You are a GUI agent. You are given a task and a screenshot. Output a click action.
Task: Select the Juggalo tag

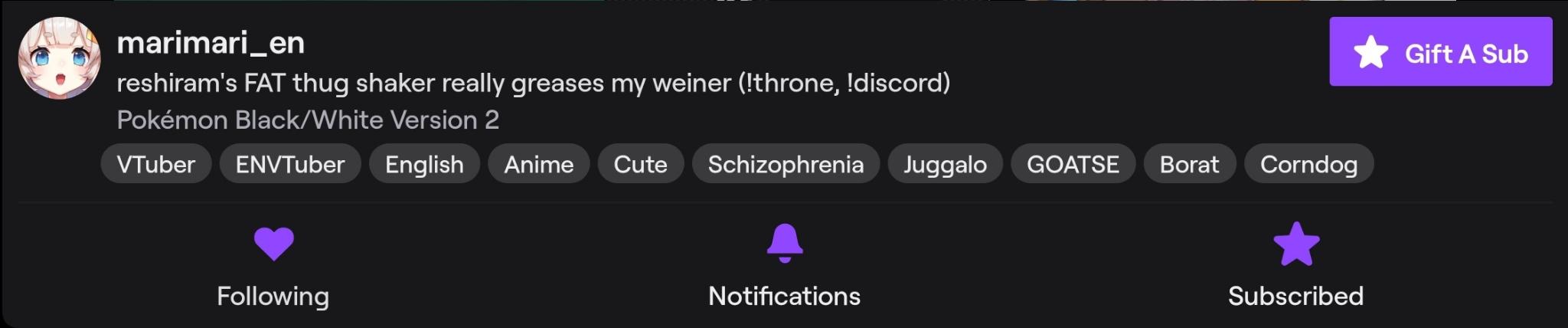[945, 164]
